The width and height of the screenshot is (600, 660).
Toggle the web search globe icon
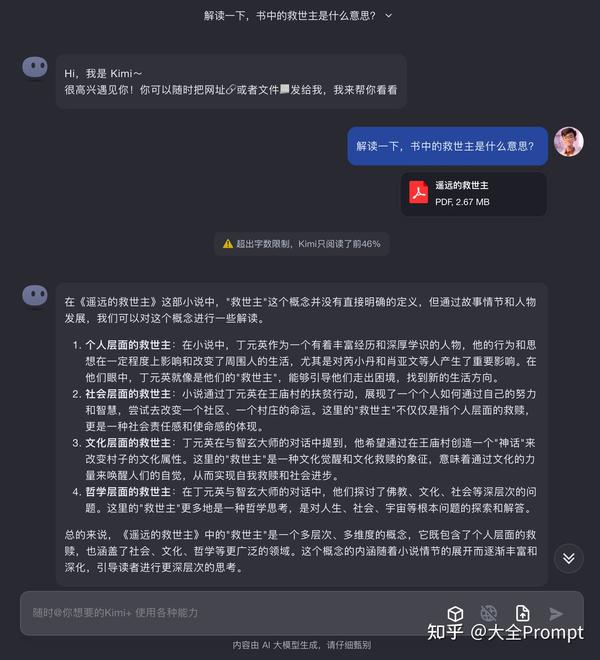click(x=489, y=613)
